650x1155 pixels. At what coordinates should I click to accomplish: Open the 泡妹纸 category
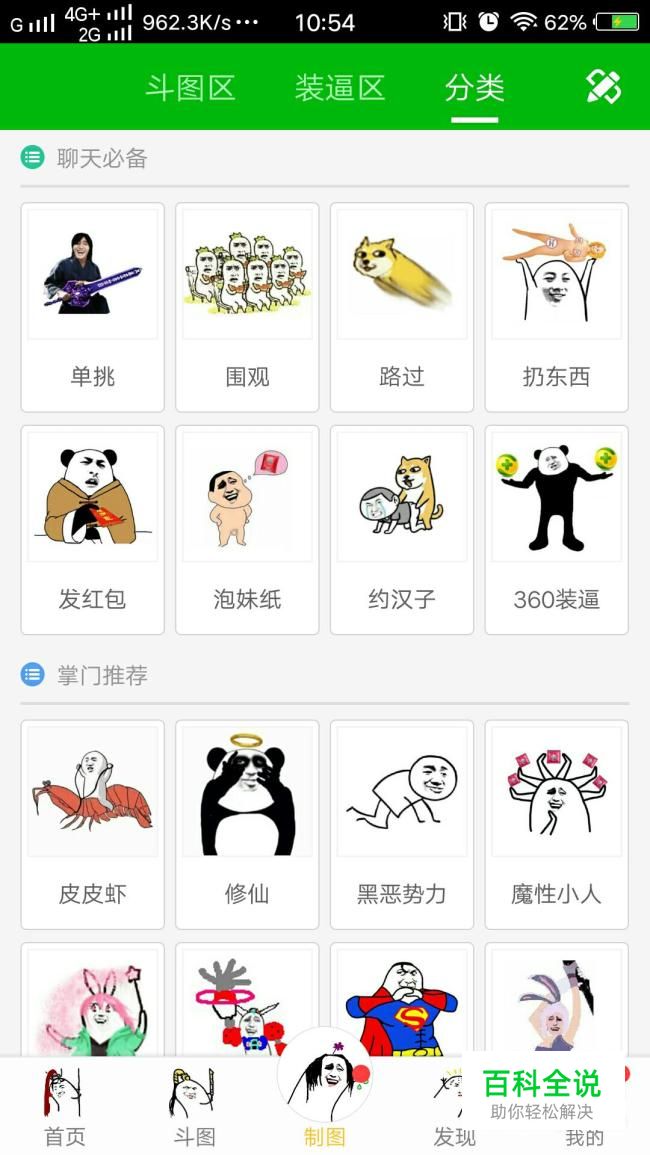click(x=247, y=530)
